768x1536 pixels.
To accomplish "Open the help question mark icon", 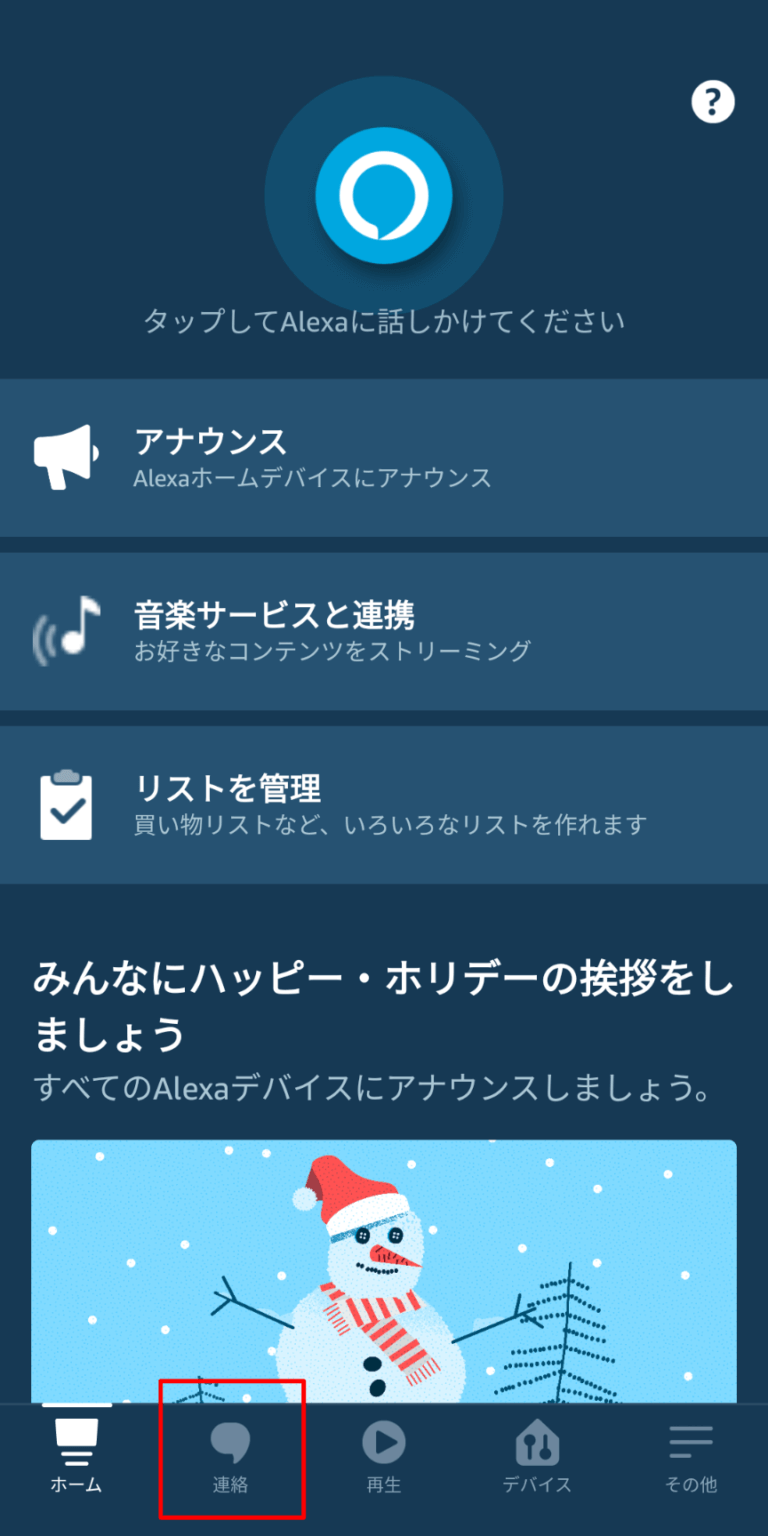I will click(x=713, y=102).
